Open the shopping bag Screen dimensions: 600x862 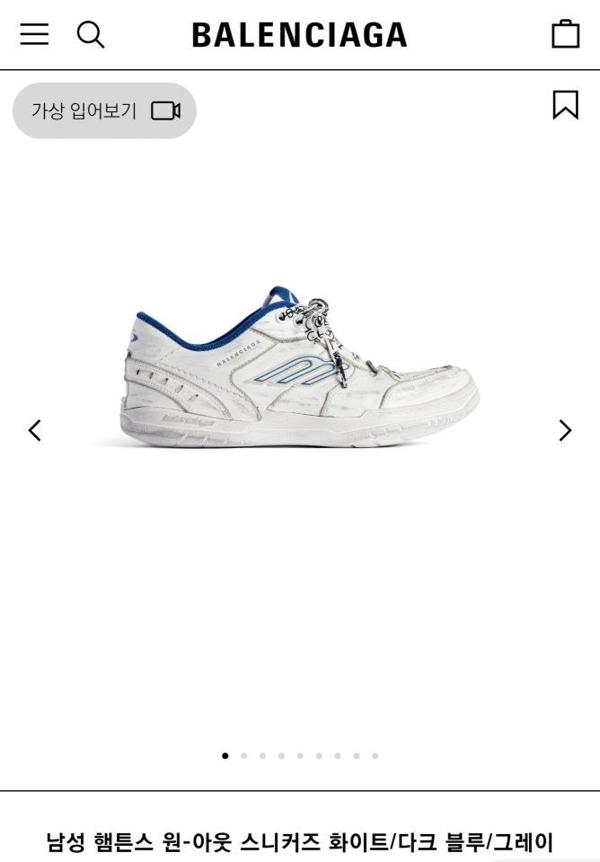point(565,34)
